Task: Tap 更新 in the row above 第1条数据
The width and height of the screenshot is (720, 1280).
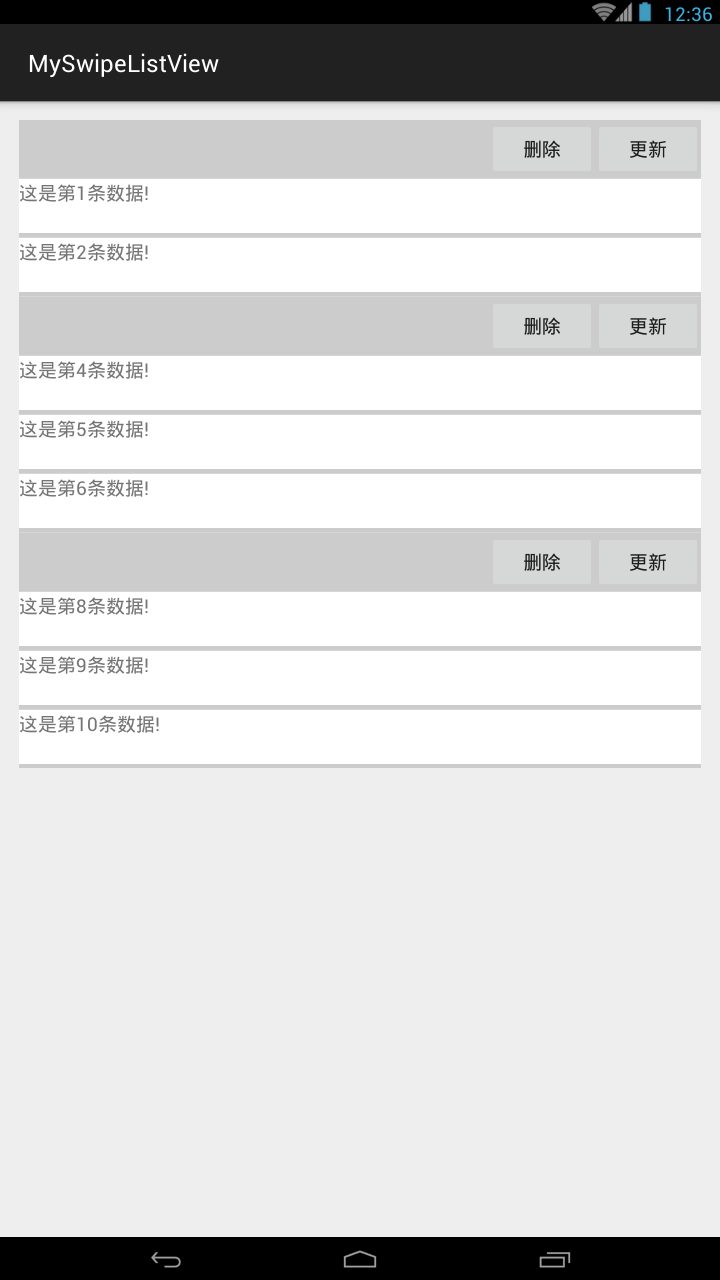Action: click(x=647, y=149)
